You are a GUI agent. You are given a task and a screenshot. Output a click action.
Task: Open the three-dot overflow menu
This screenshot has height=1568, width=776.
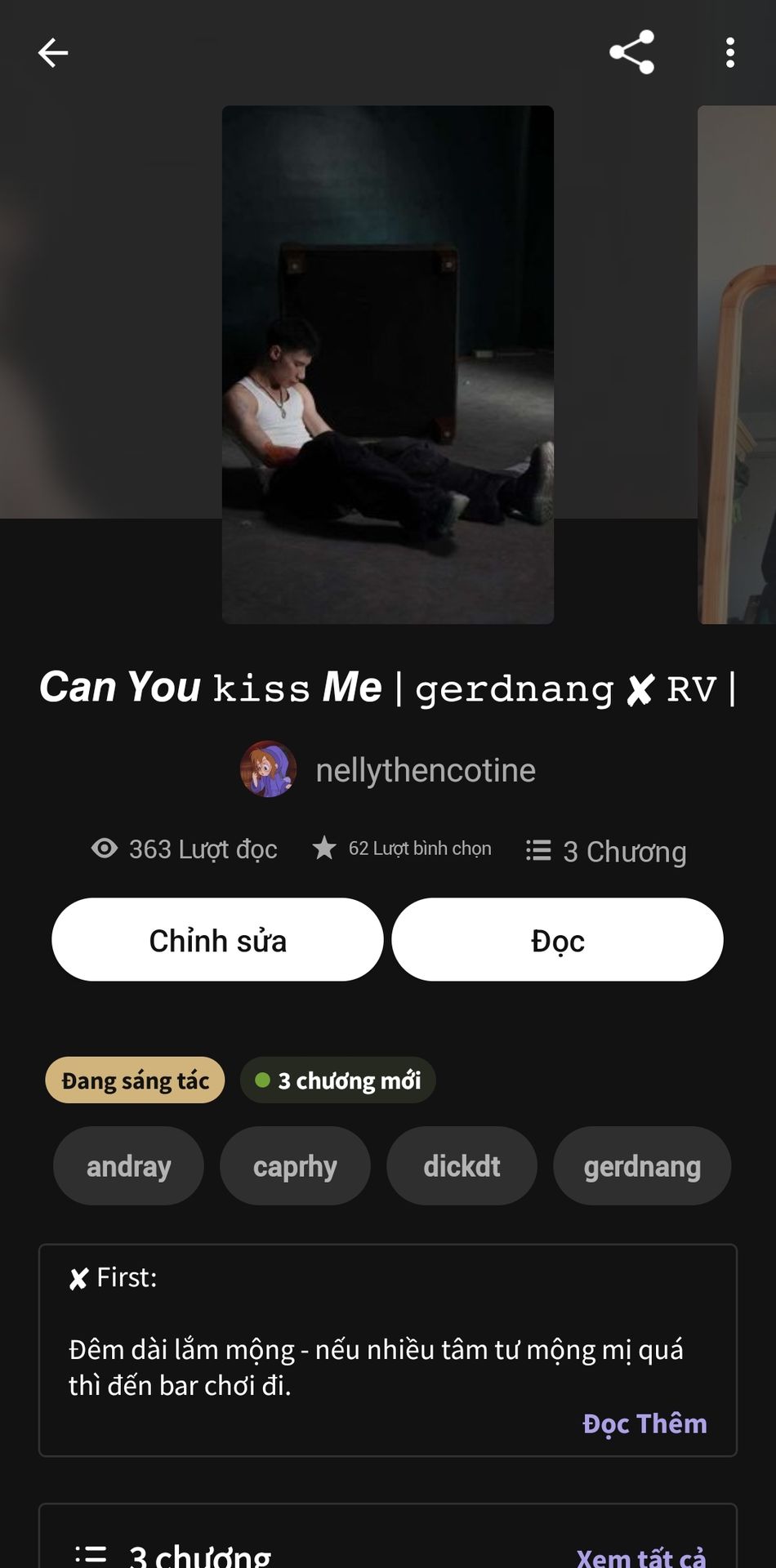(729, 53)
